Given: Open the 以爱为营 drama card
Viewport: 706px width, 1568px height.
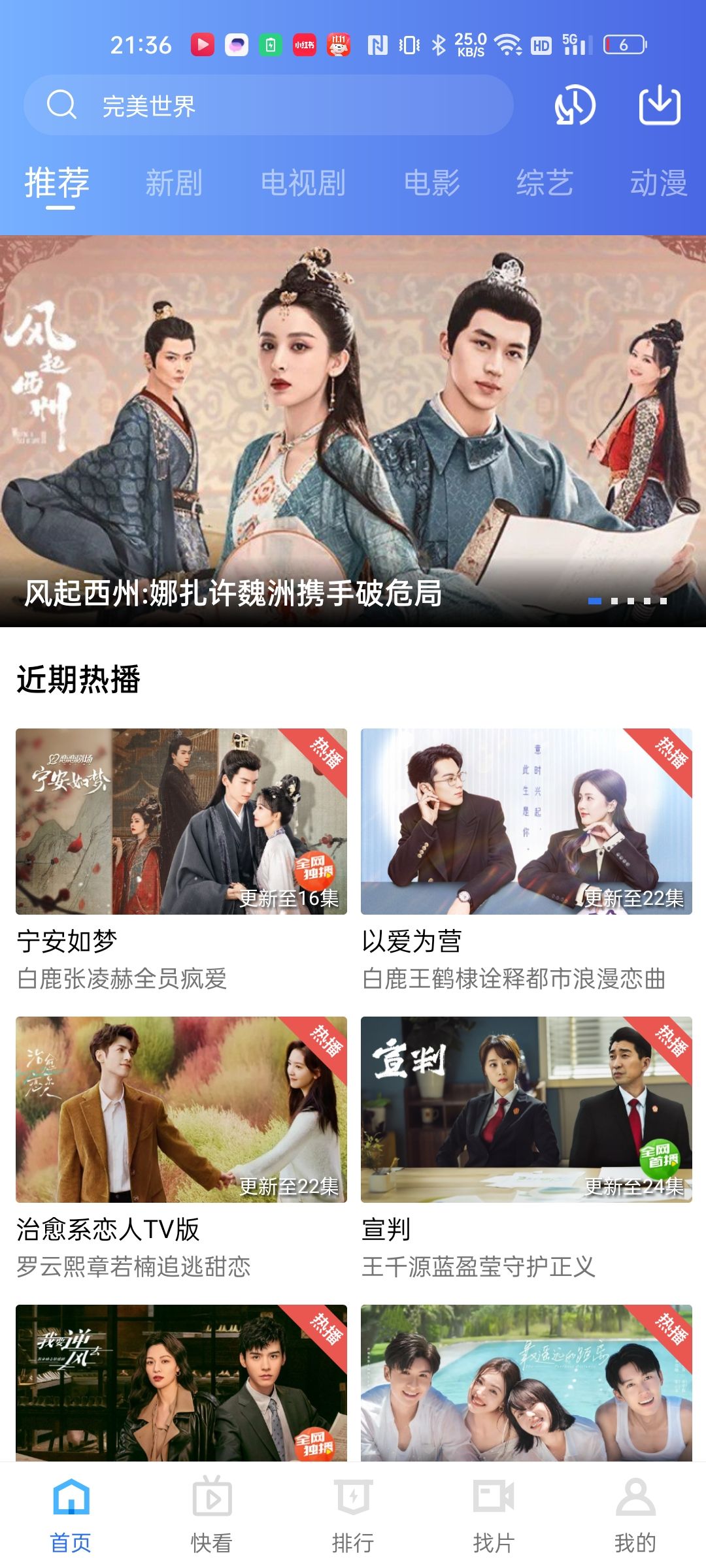Looking at the screenshot, I should 526,821.
